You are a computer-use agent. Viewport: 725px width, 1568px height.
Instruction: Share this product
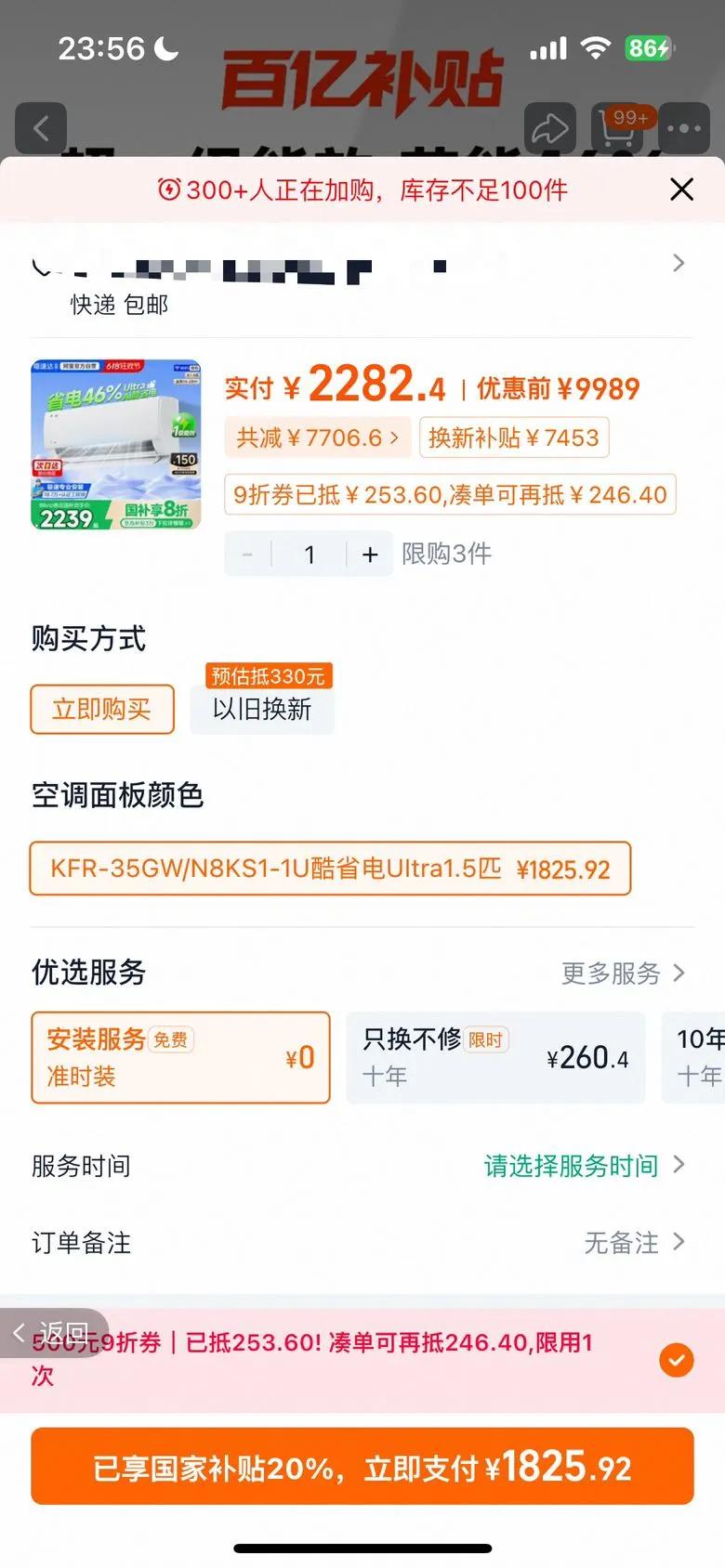[549, 128]
